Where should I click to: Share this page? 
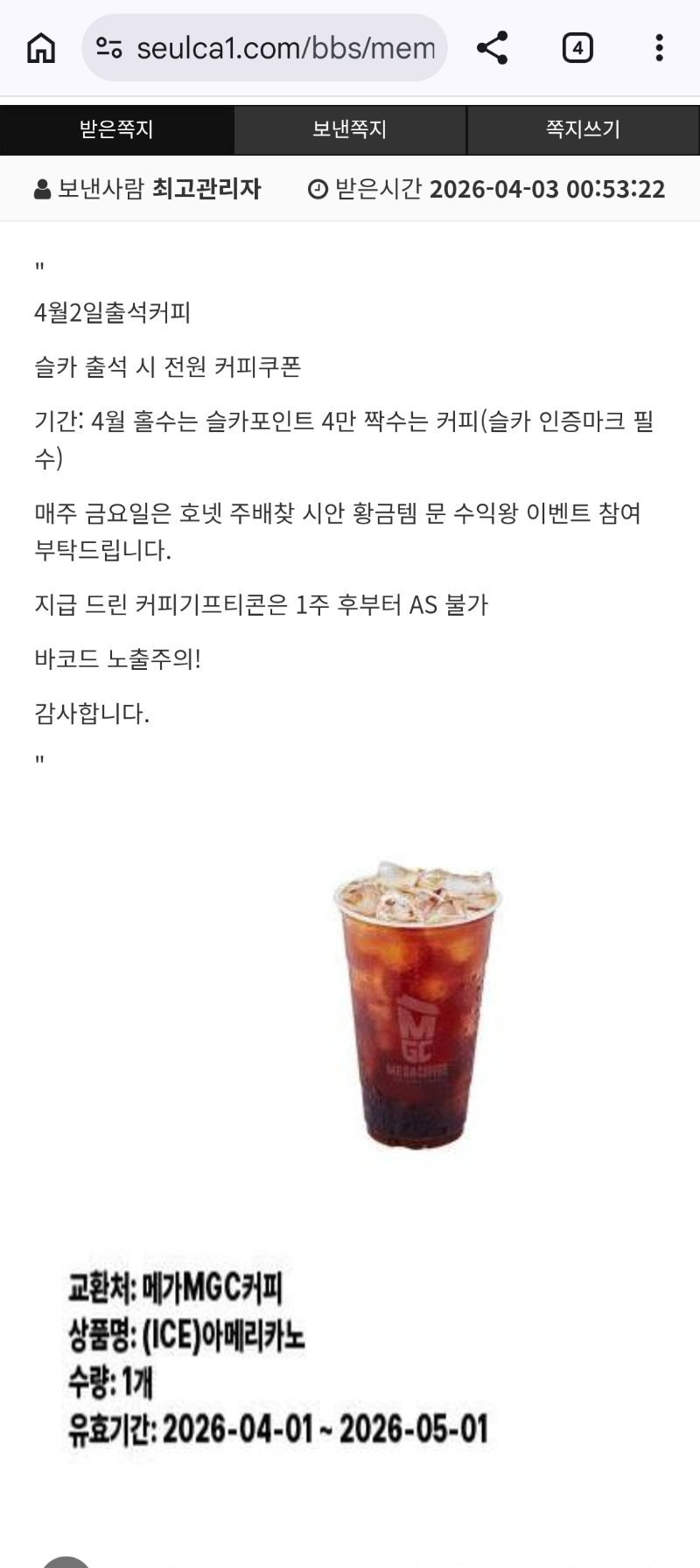click(493, 48)
